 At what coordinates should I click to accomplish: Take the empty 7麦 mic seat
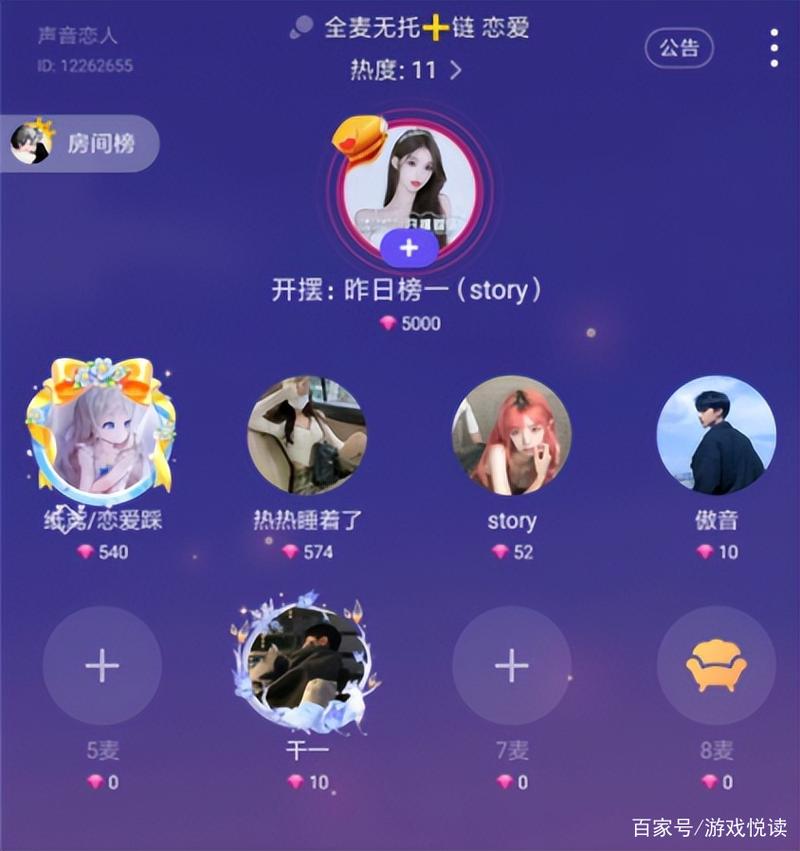click(511, 666)
